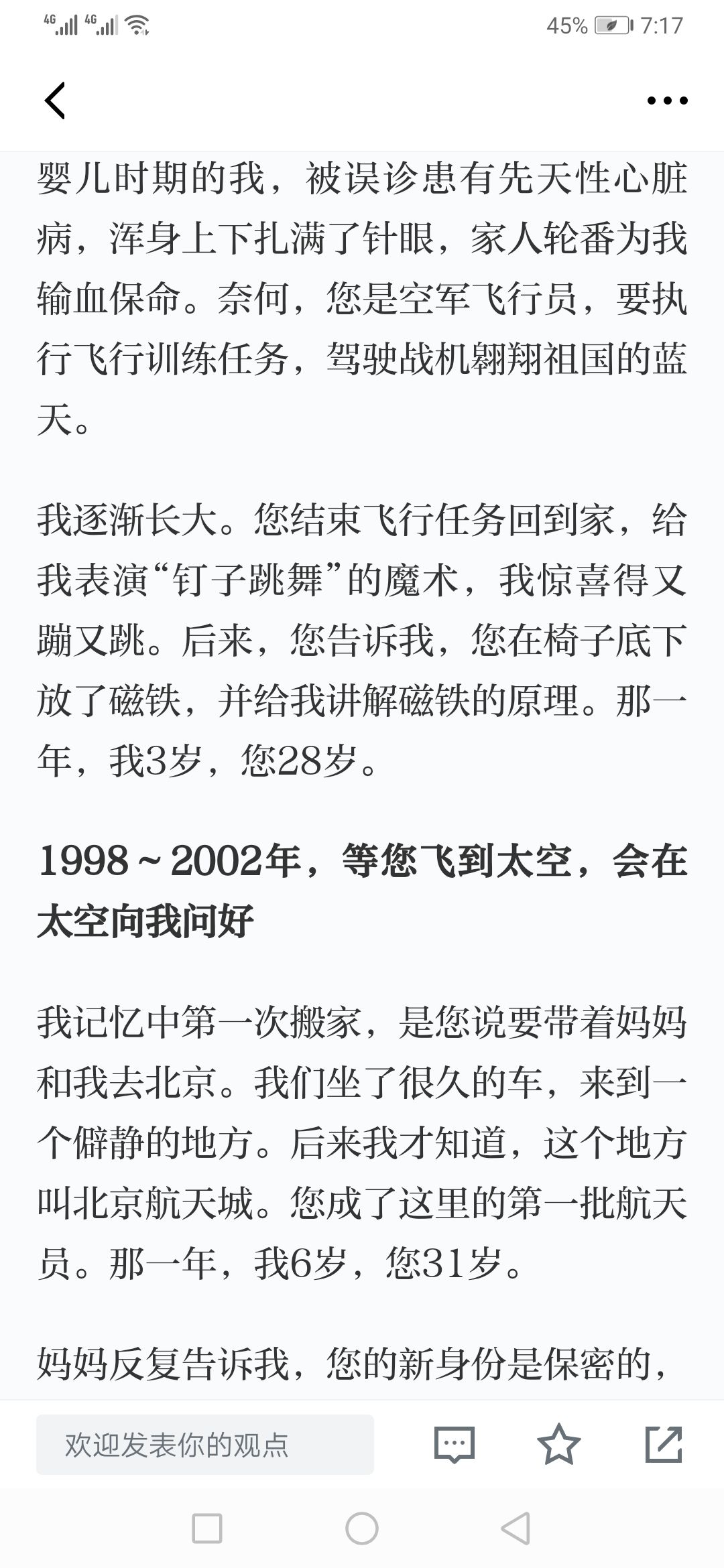Tap the comment field to write a viewpoint
Screen dimensions: 724x1568
coord(204,1445)
